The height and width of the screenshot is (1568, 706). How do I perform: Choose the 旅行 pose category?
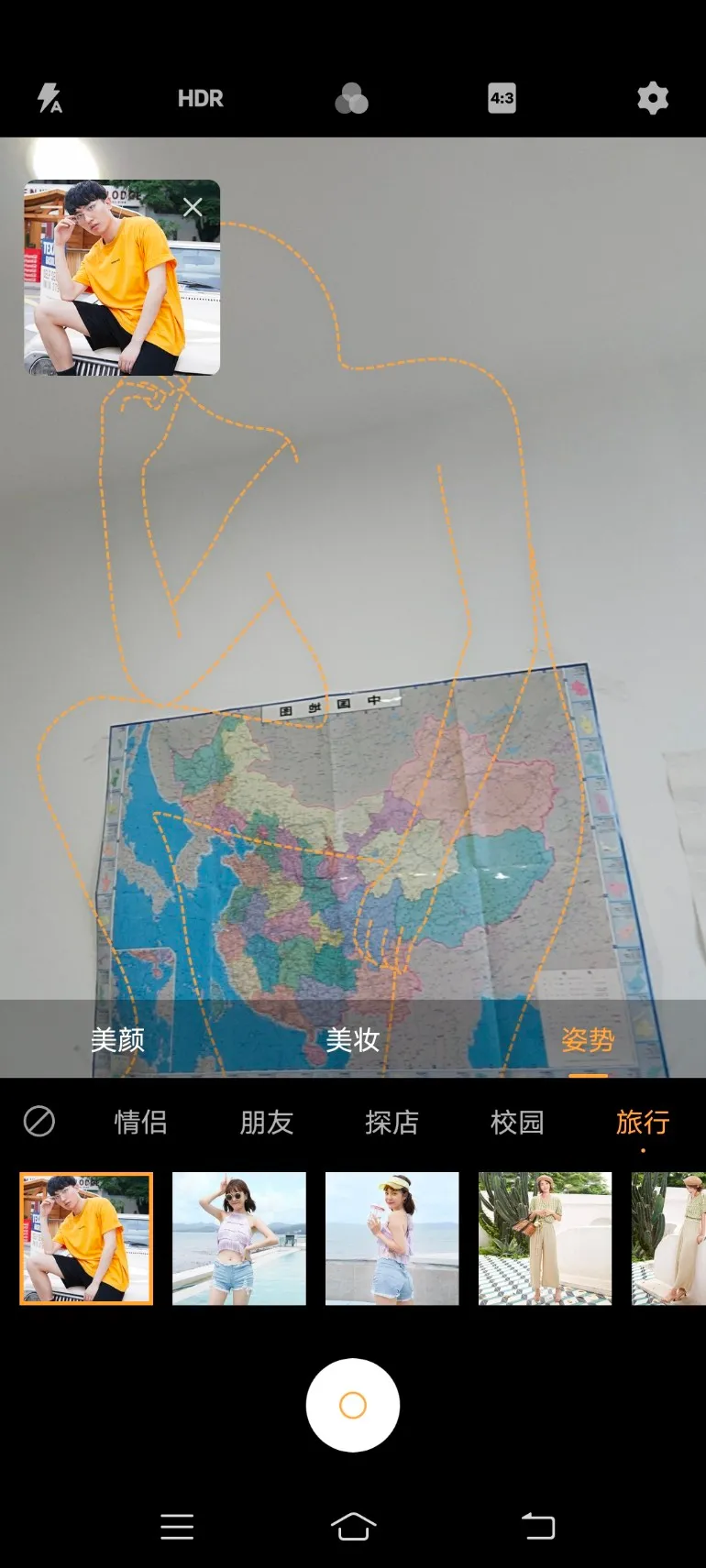[x=642, y=1122]
